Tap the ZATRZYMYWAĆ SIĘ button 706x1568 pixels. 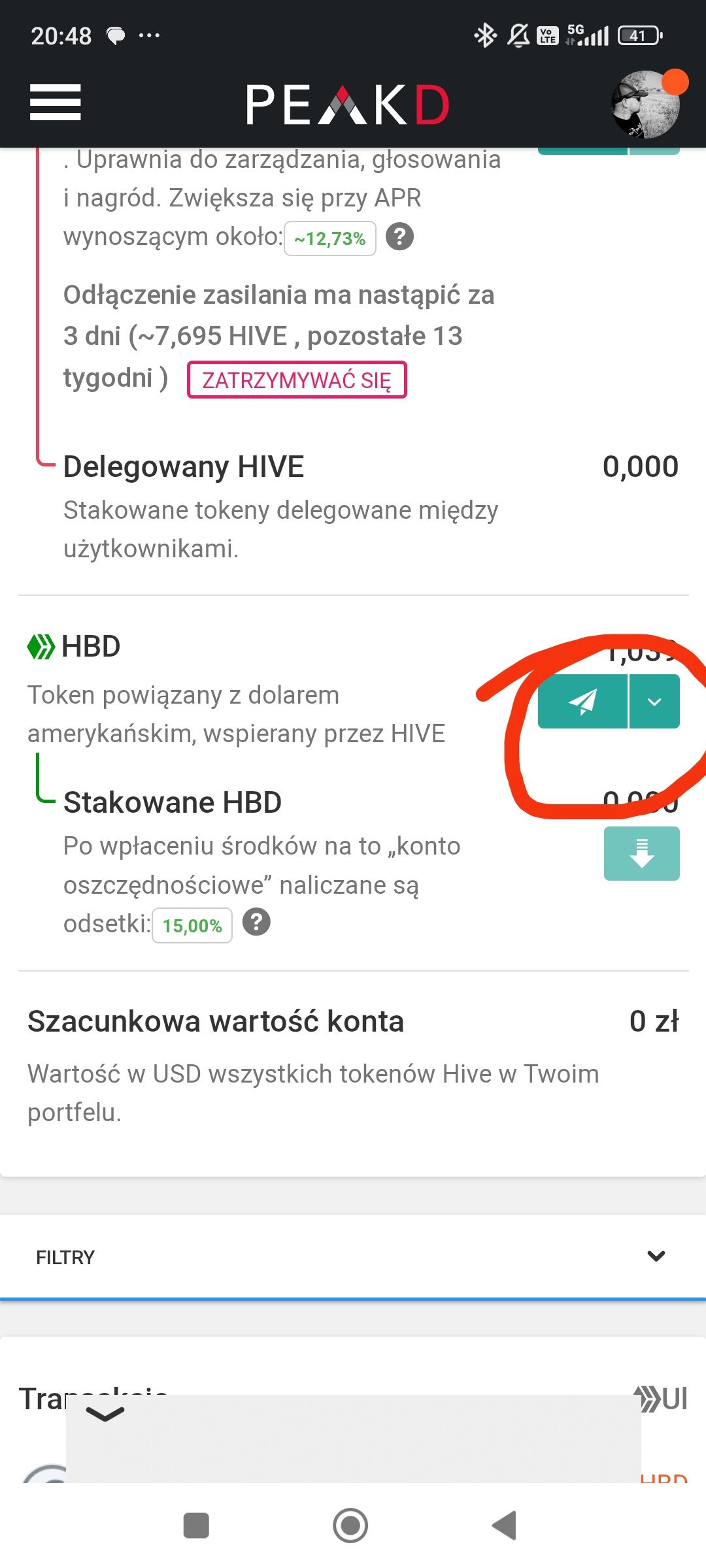[297, 380]
